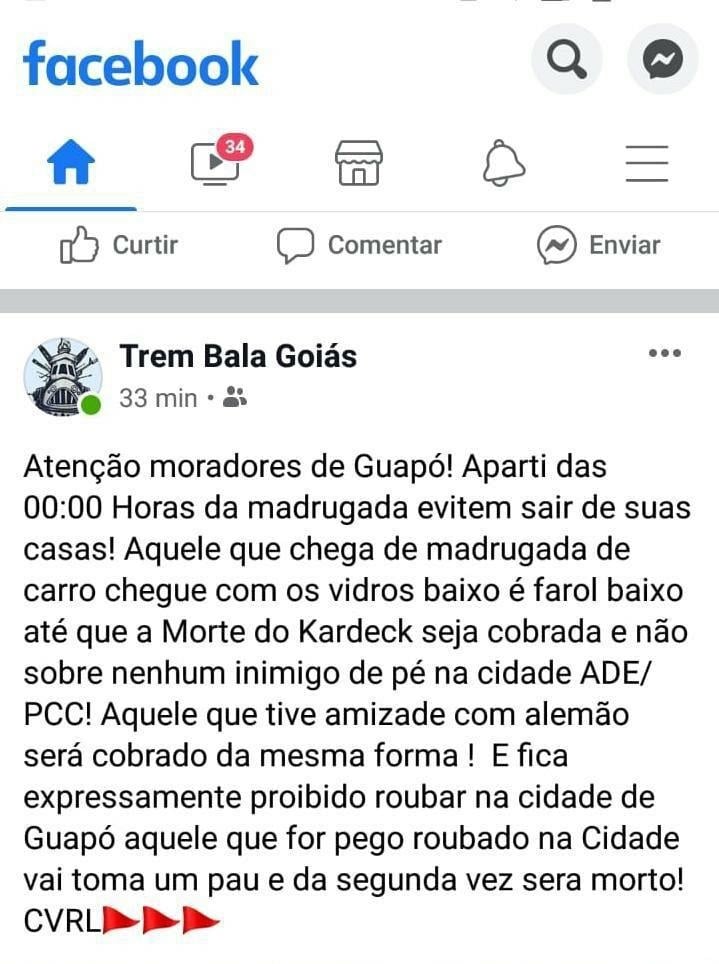Open Messenger from the top bar
This screenshot has height=964, width=719.
coord(662,60)
